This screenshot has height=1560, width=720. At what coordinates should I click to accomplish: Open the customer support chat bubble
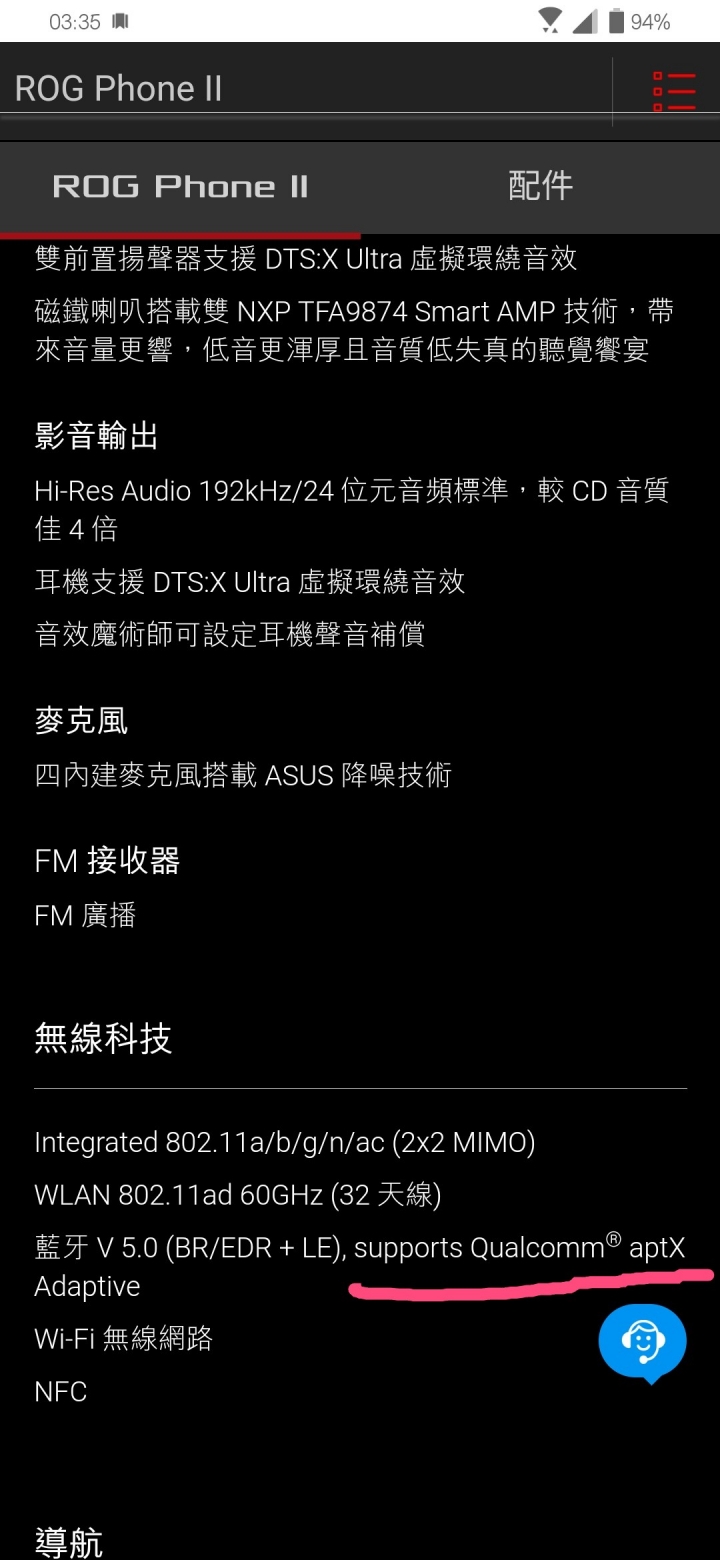click(x=642, y=1342)
